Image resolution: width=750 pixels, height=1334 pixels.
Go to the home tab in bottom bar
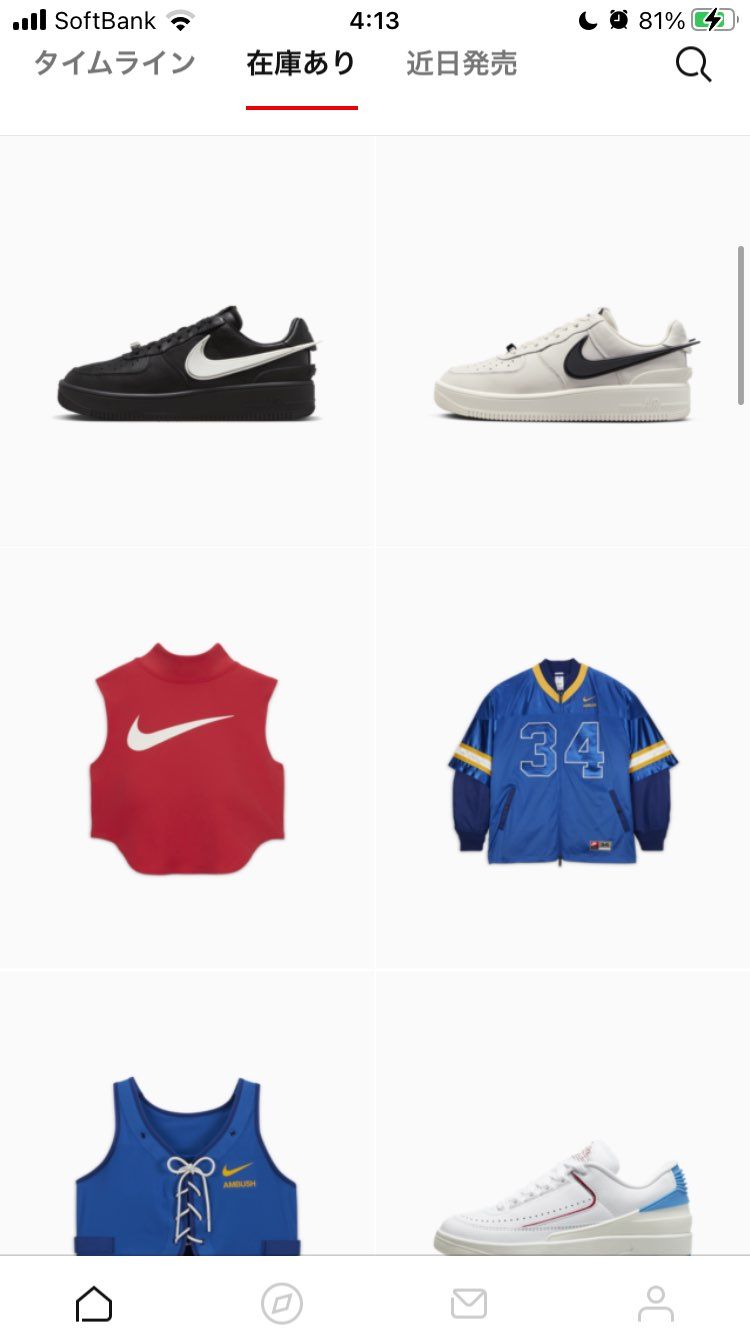click(94, 1304)
